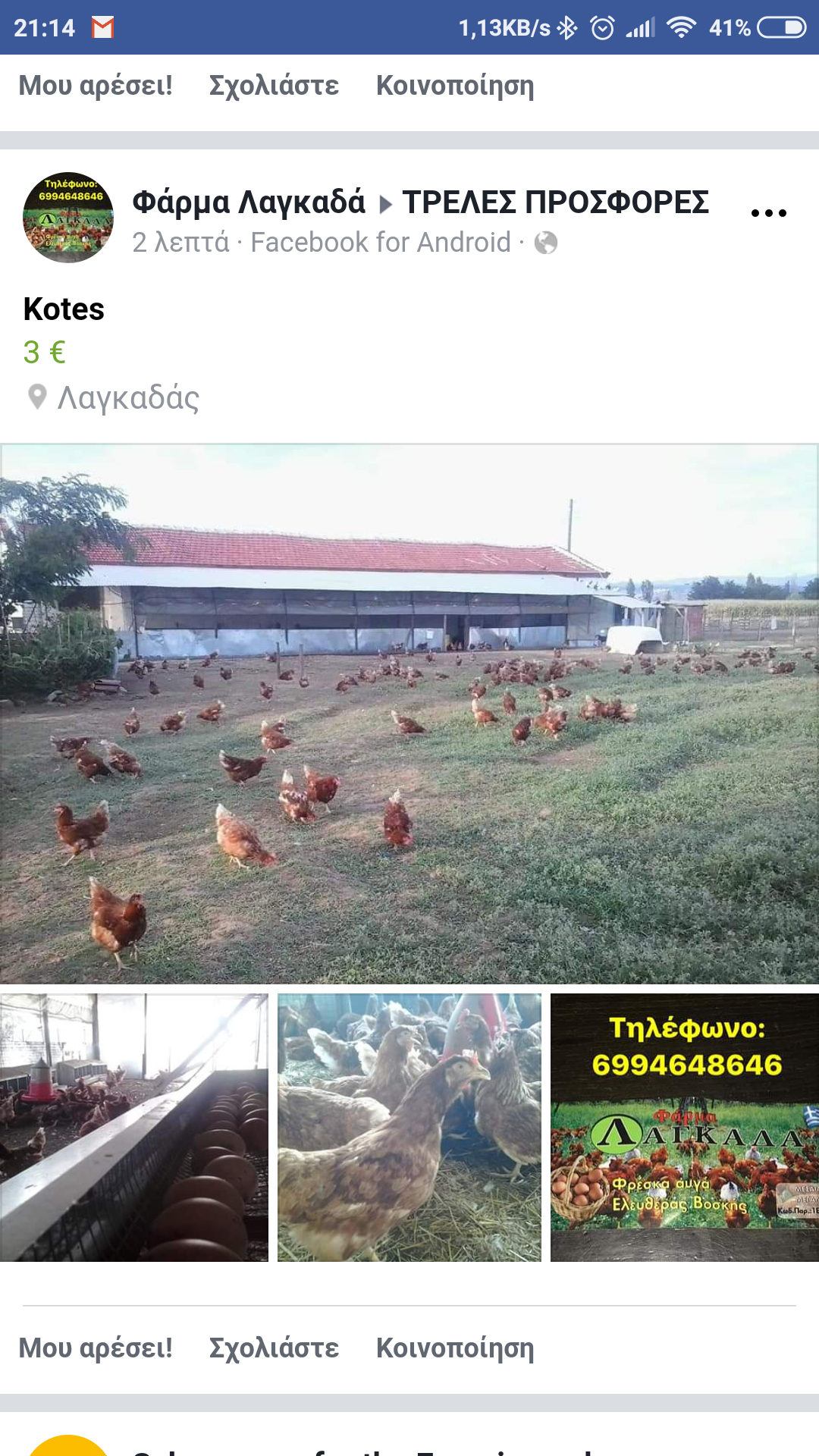The image size is (819, 1456).
Task: Open the photo of eggs on the conveyor
Action: (x=134, y=1128)
